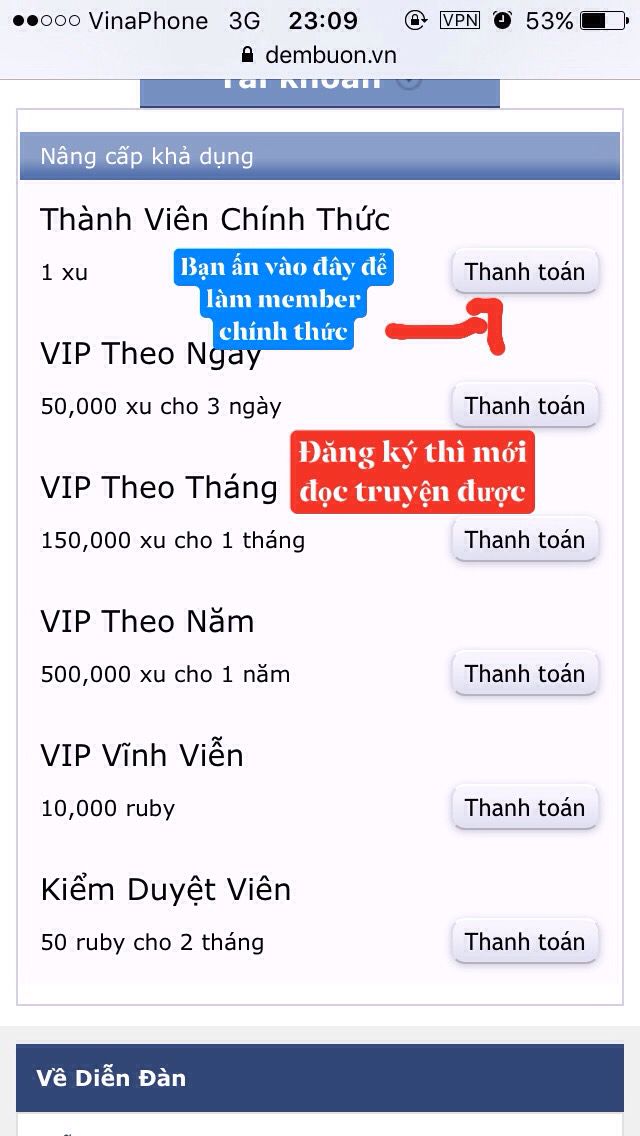Pay for Kiểm Duyệt Viên upgrade
This screenshot has height=1136, width=640.
(x=525, y=941)
